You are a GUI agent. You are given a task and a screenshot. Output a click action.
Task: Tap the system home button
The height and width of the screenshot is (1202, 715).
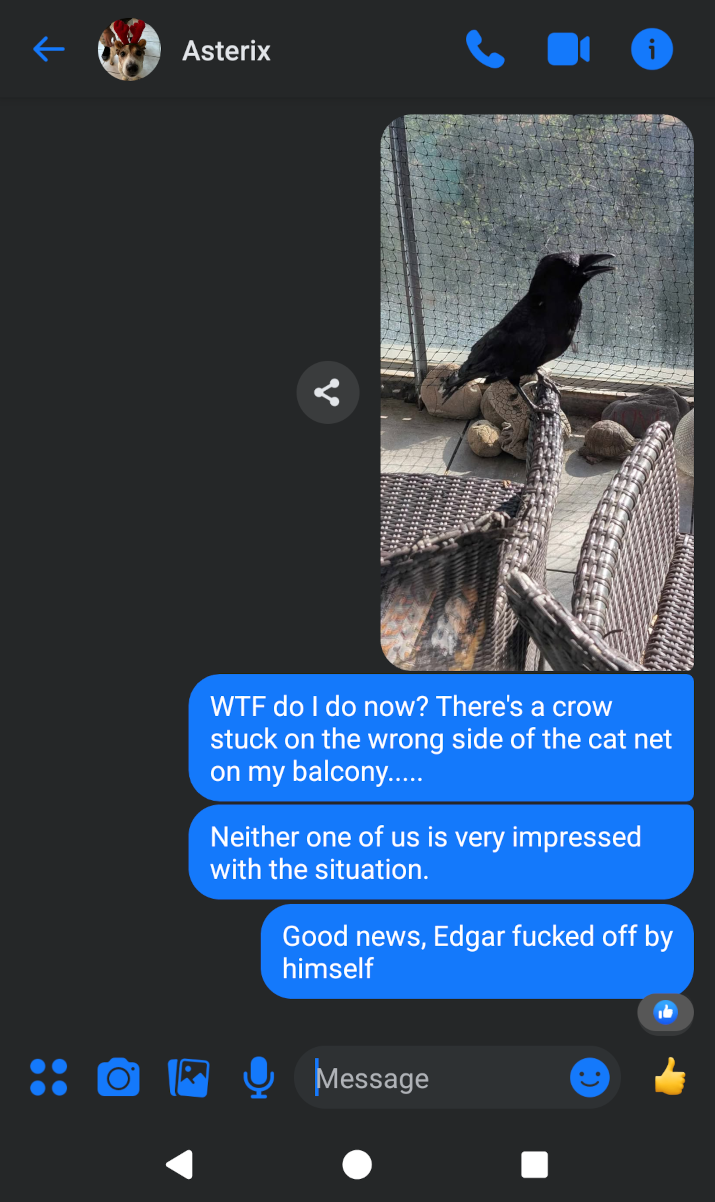pos(357,1164)
